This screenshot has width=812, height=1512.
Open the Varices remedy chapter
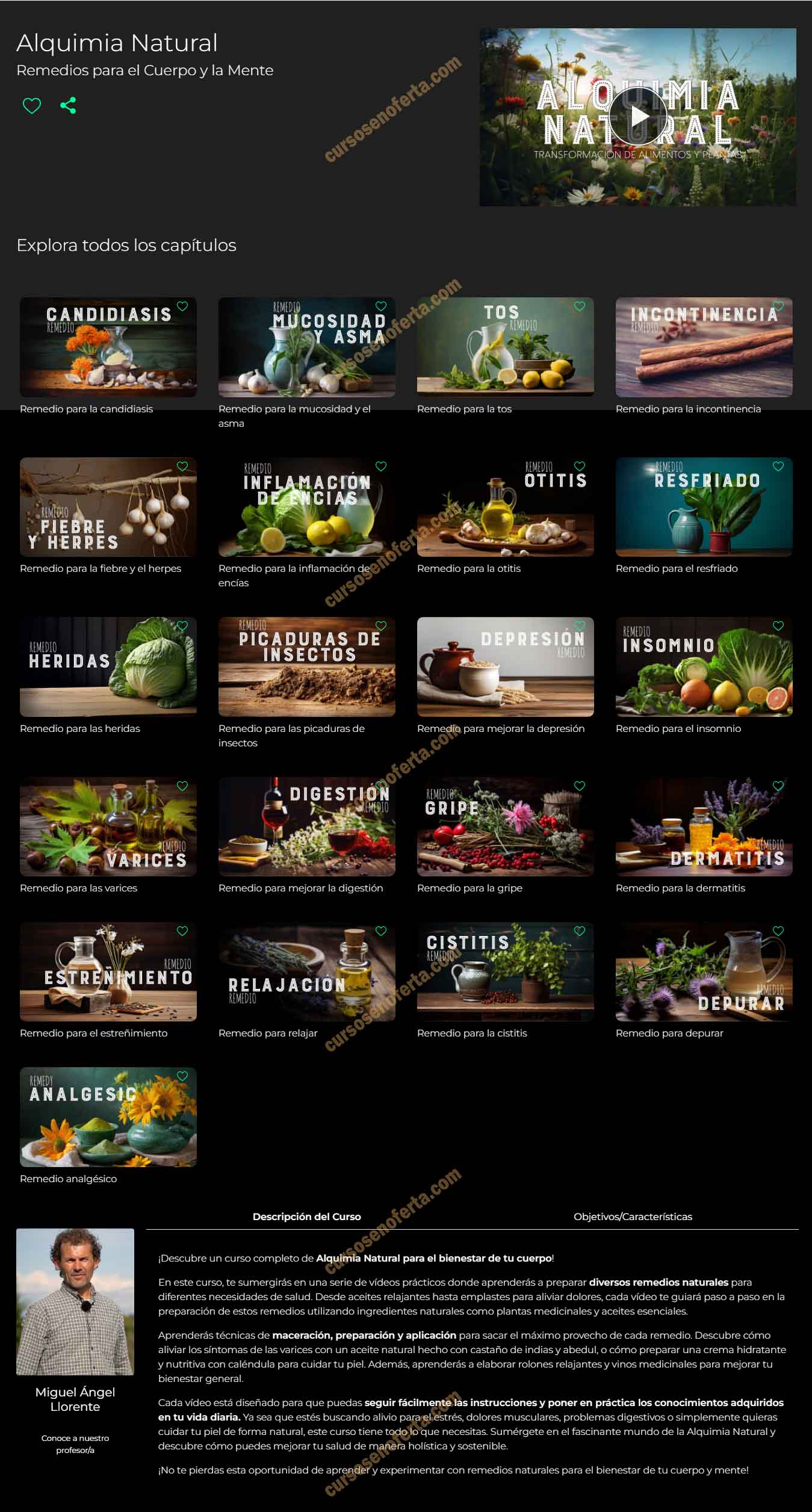[108, 826]
